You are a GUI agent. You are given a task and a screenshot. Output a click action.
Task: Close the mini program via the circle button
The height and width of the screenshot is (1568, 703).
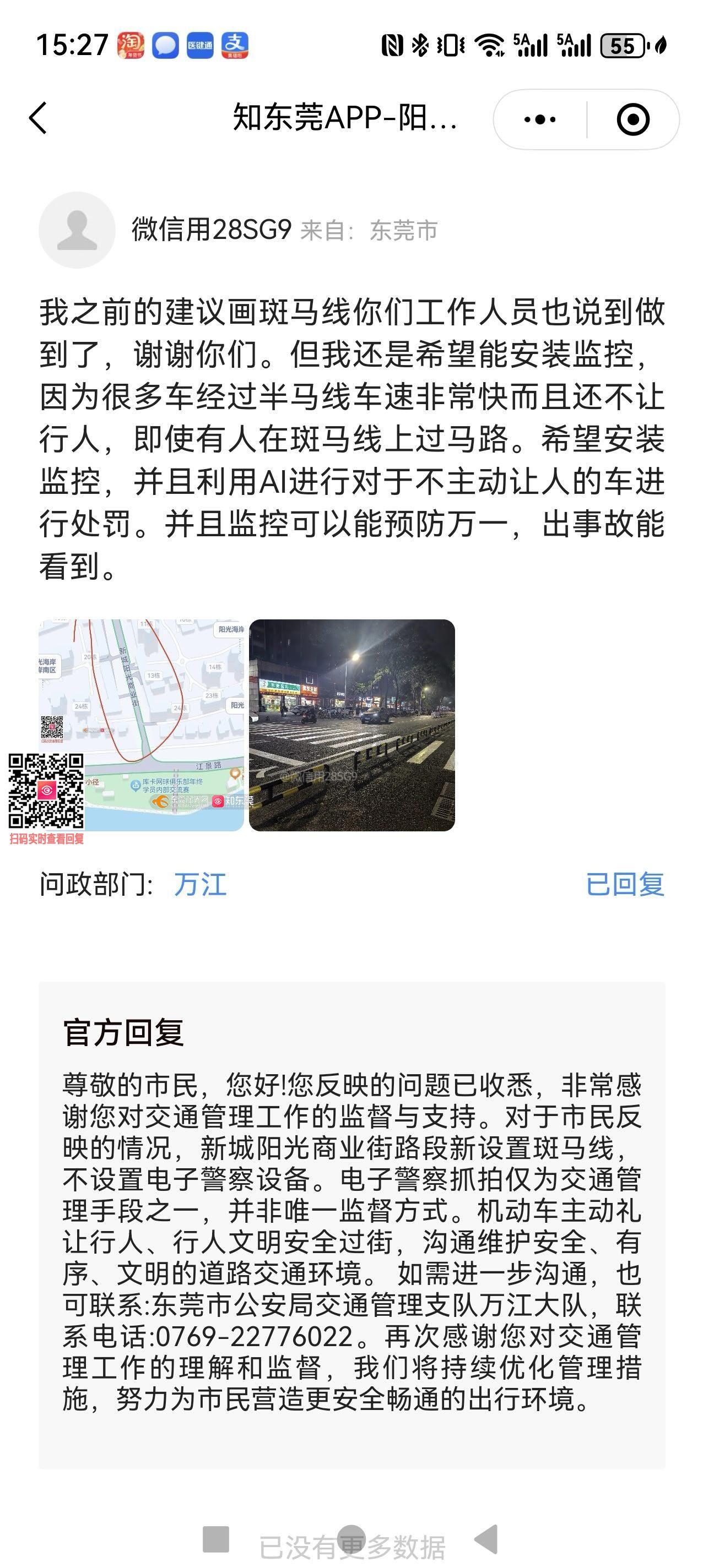click(x=632, y=119)
